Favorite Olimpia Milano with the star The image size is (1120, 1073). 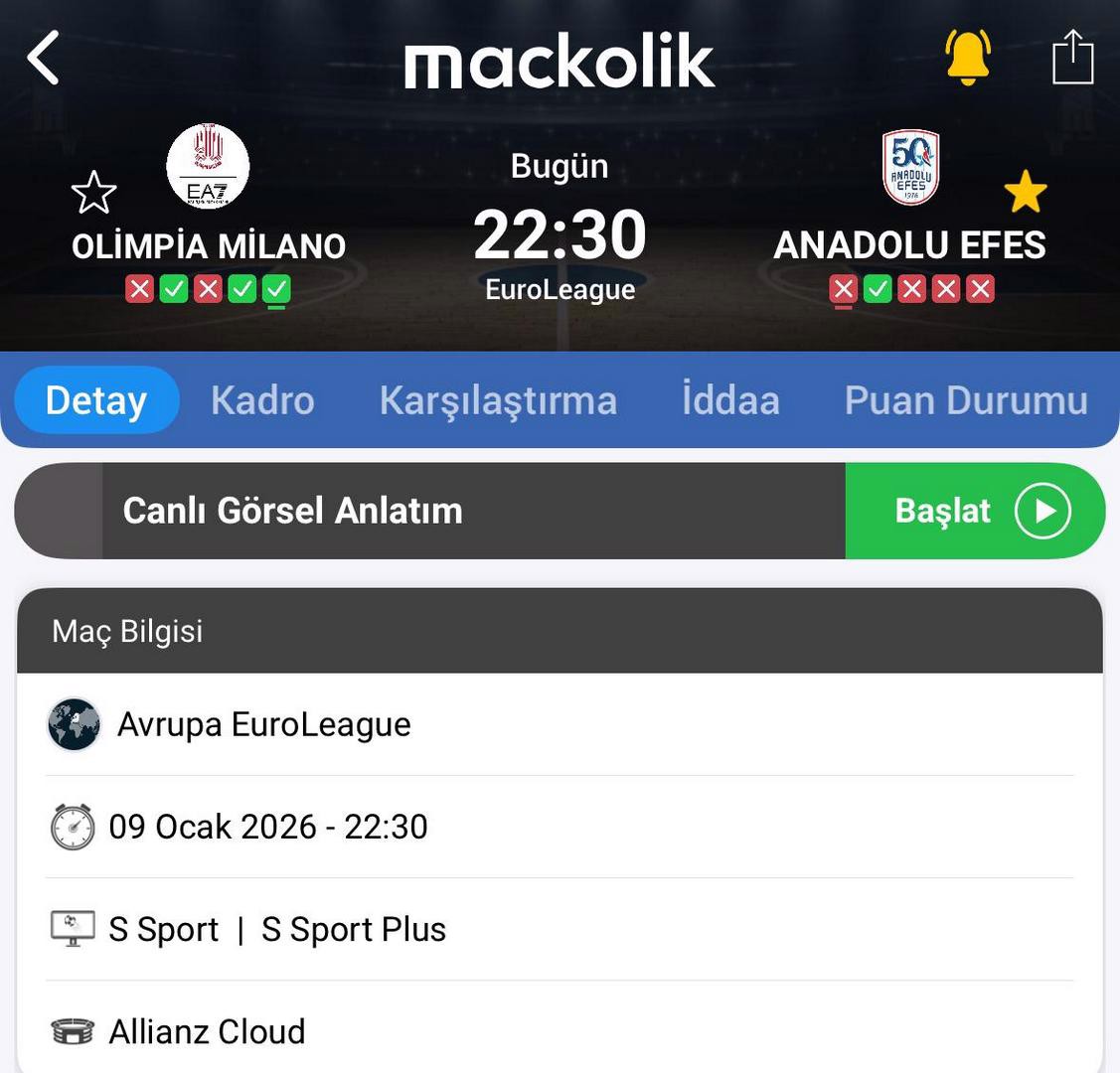tap(94, 193)
